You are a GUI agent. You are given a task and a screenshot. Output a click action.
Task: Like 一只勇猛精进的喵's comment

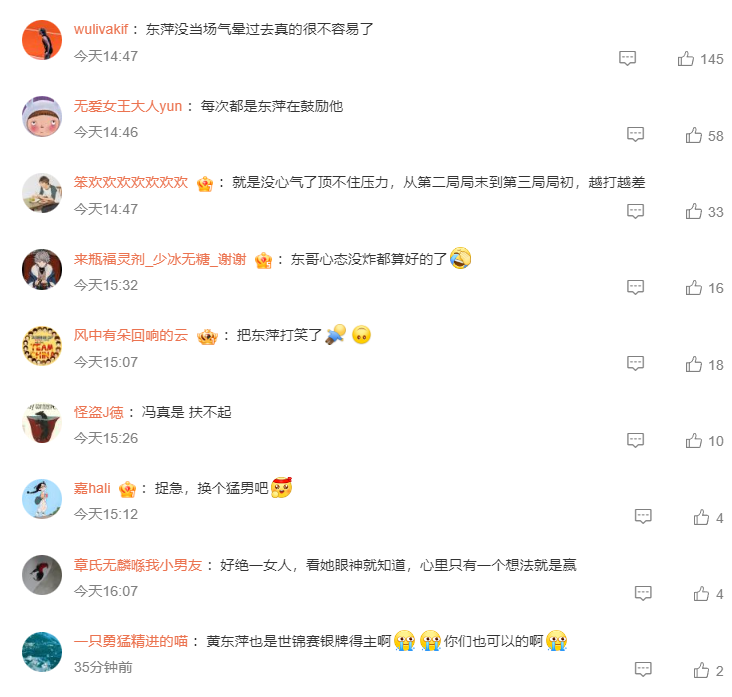(702, 669)
